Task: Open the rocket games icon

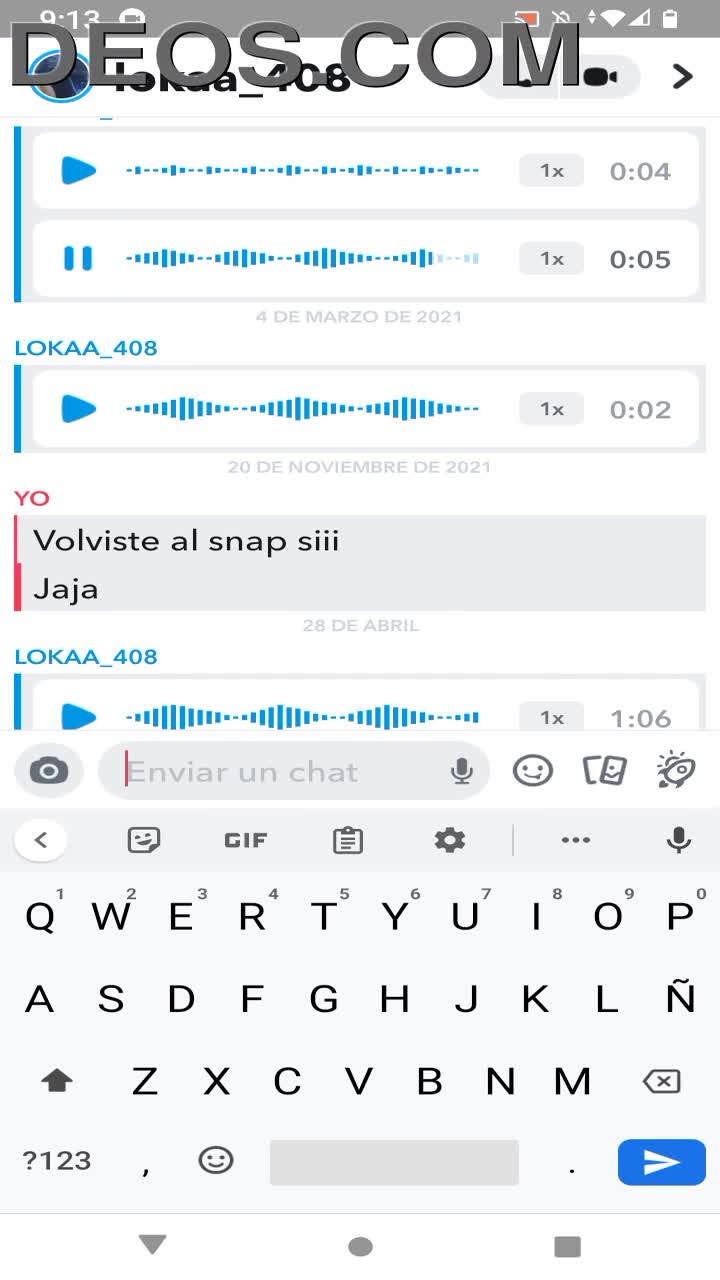Action: [x=676, y=771]
